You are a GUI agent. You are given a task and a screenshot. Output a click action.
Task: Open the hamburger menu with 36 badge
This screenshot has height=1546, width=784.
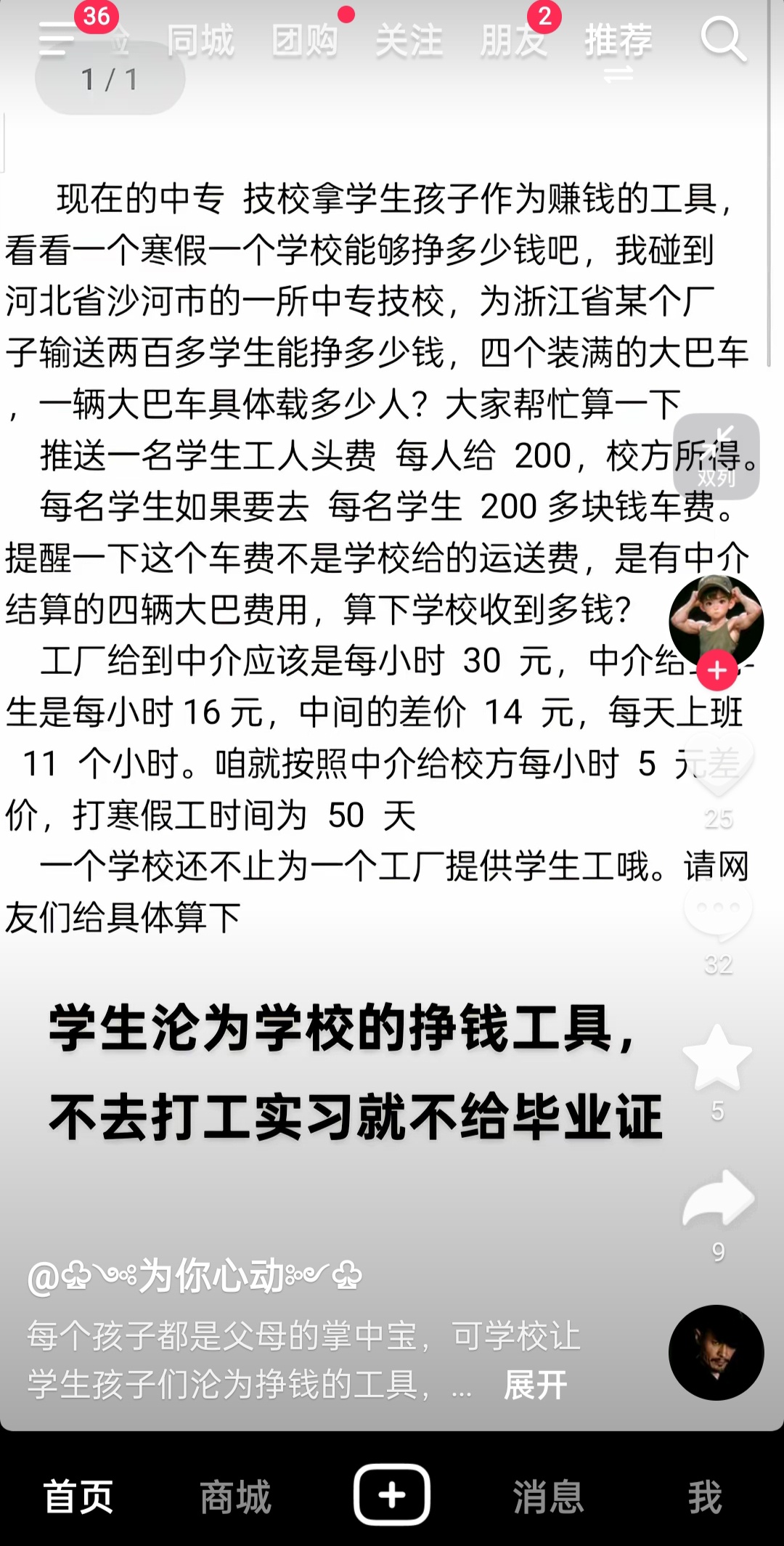point(58,38)
